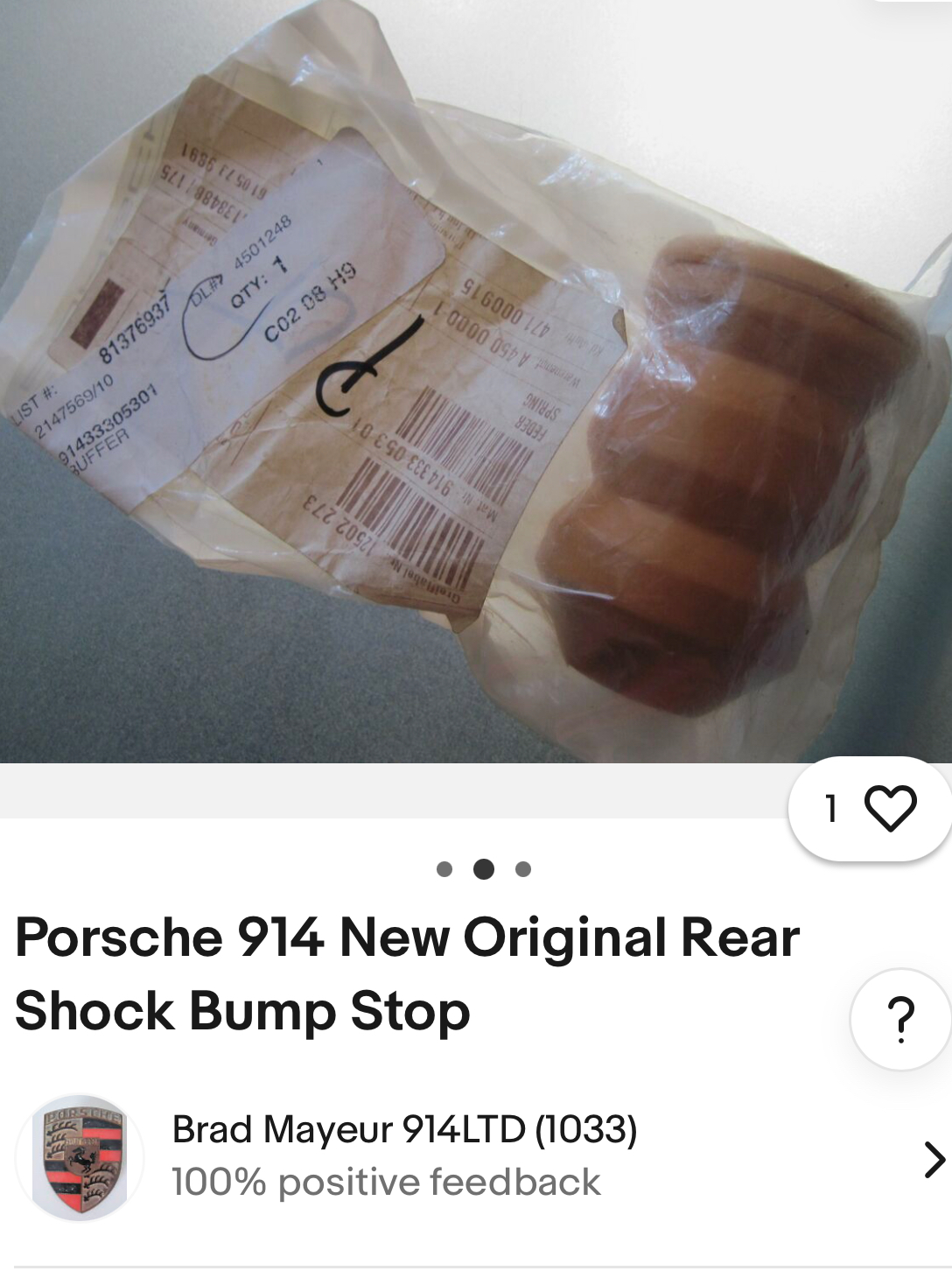
Task: Jump to the third photo dot
Action: click(523, 869)
